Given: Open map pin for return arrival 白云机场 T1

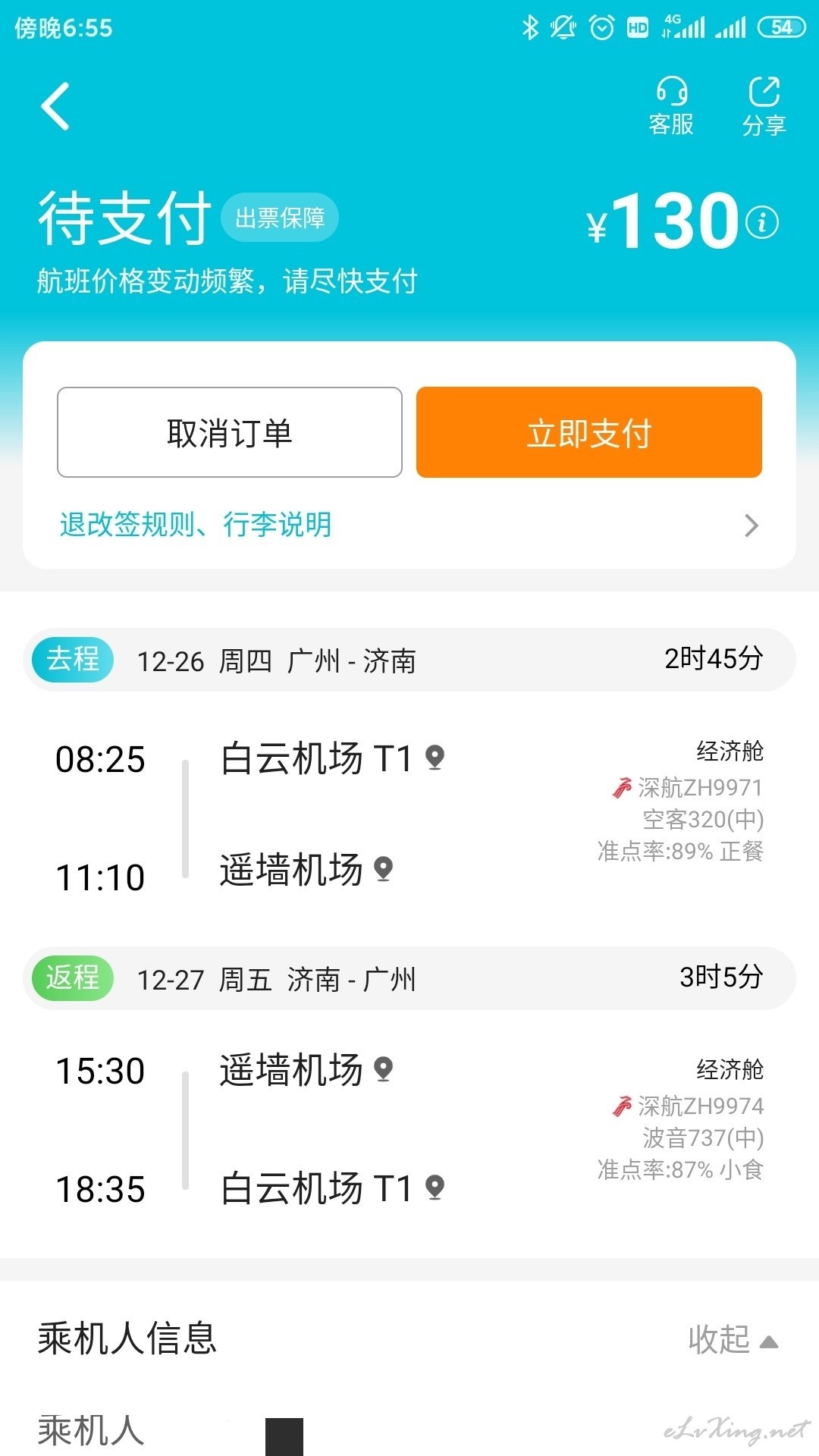Looking at the screenshot, I should [435, 1188].
